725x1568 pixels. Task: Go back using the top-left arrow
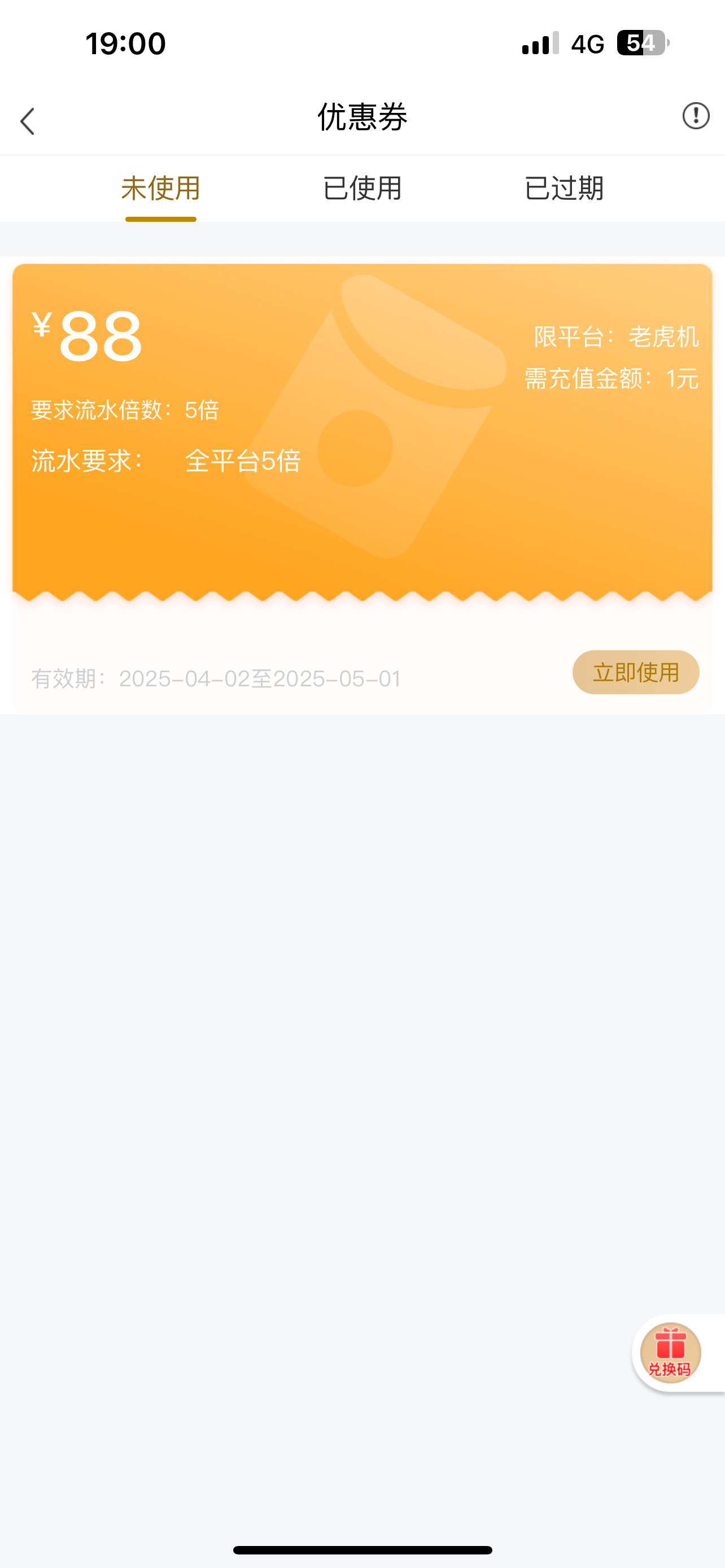[28, 121]
